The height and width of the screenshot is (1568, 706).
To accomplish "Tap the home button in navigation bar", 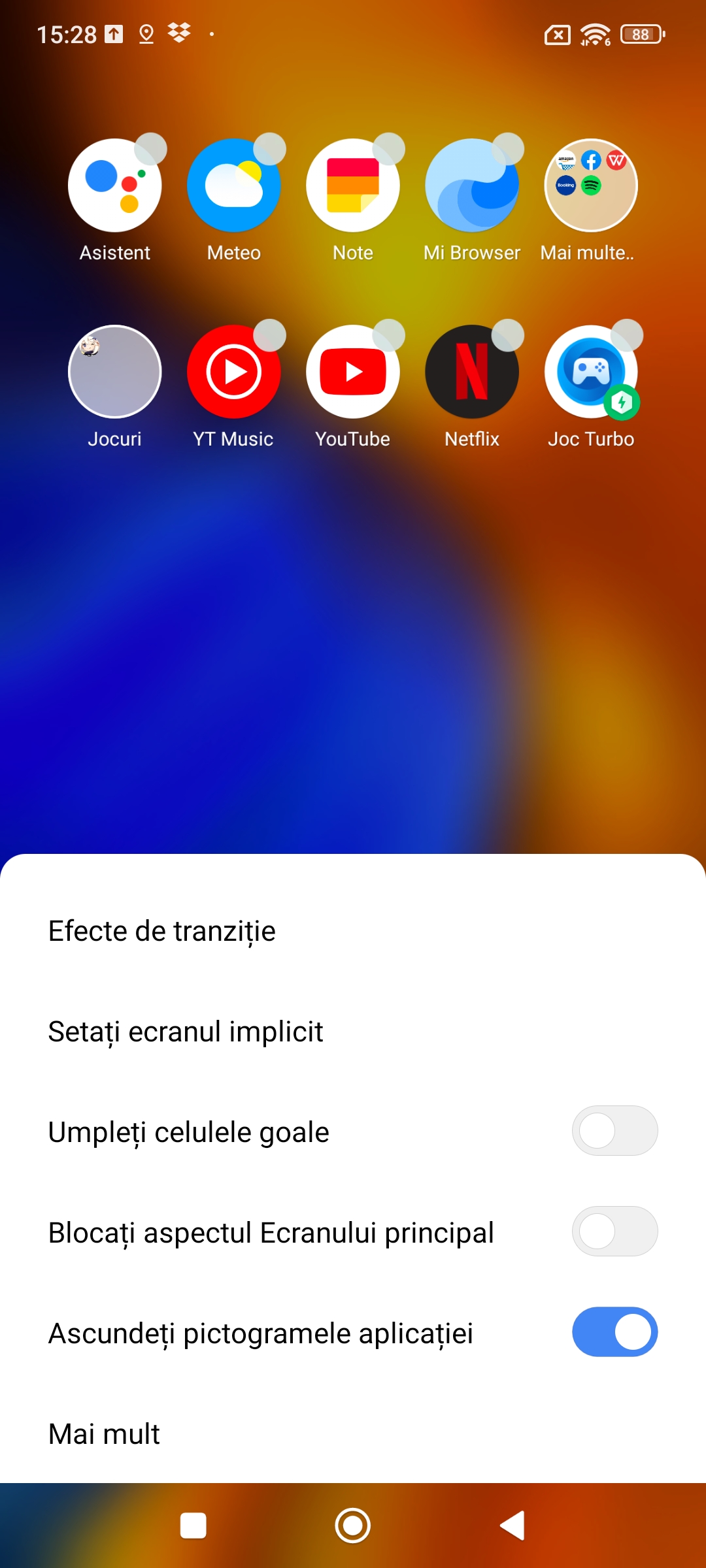I will tap(353, 1526).
